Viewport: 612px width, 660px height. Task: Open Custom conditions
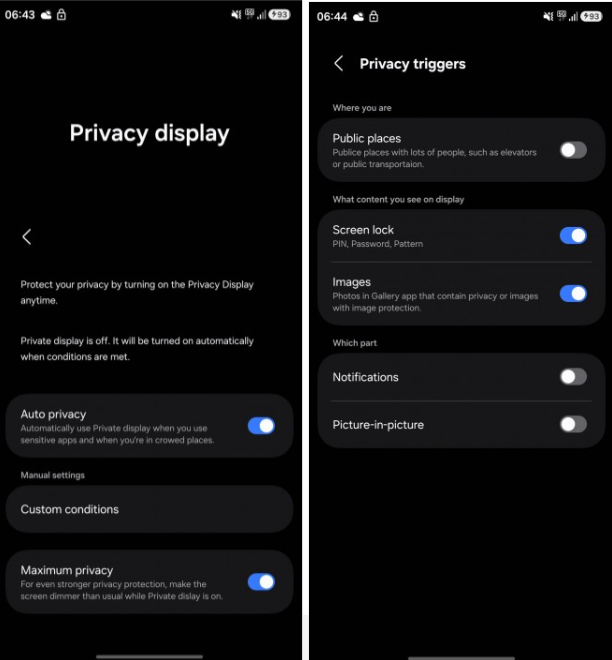(x=150, y=509)
